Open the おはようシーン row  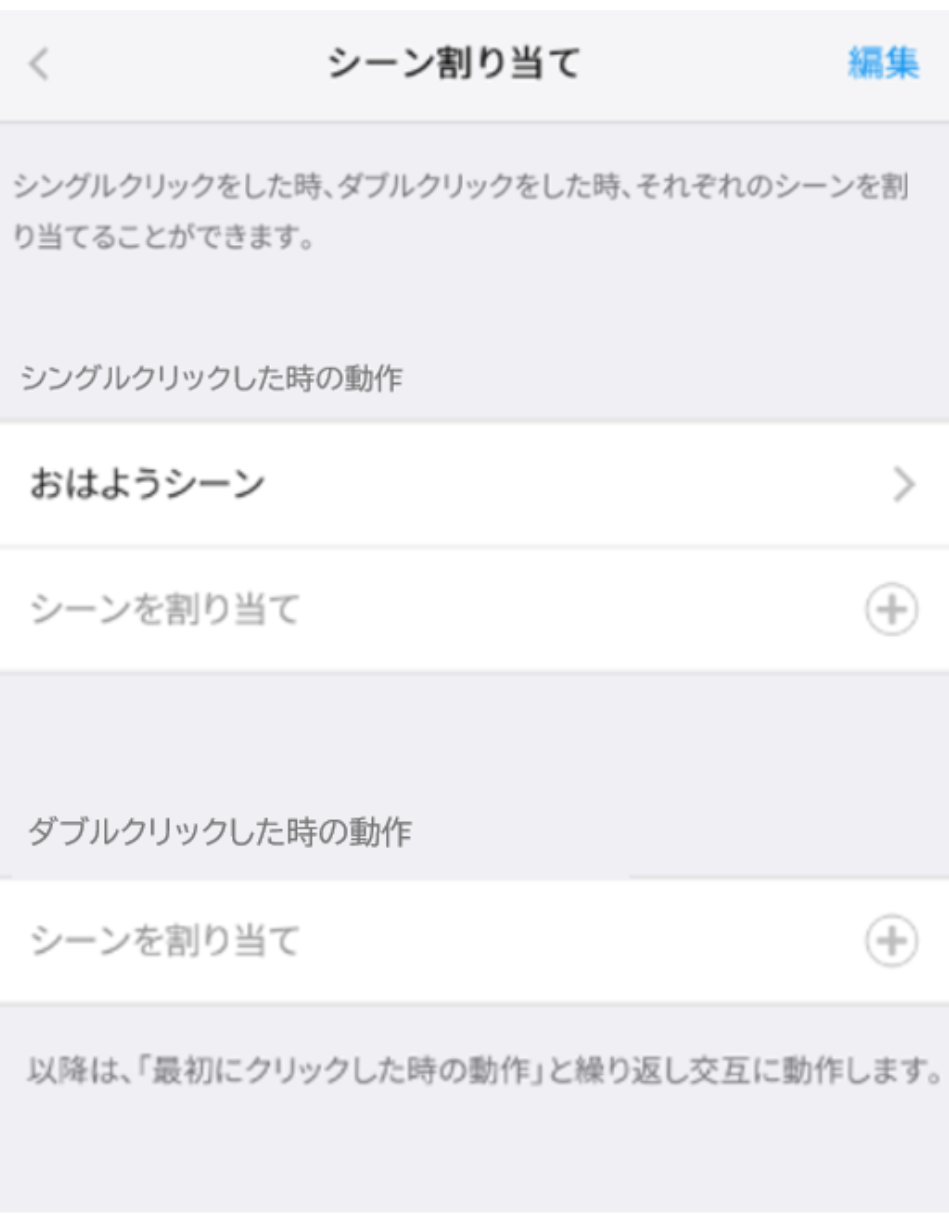[474, 485]
